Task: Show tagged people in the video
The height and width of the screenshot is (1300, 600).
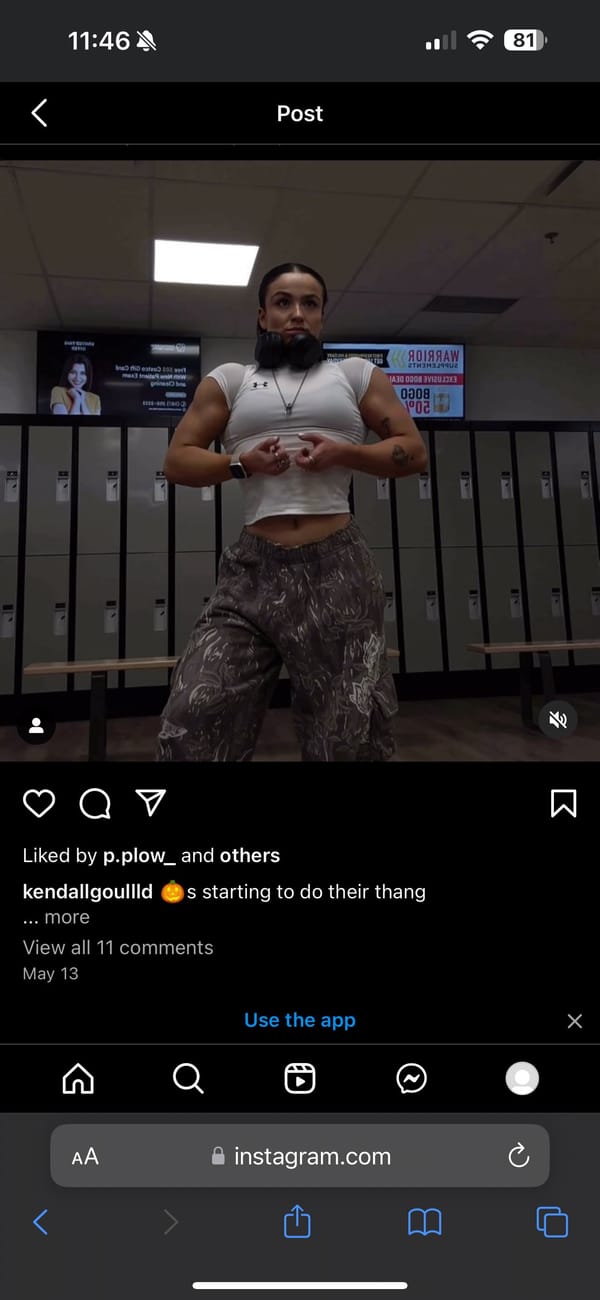Action: (37, 726)
